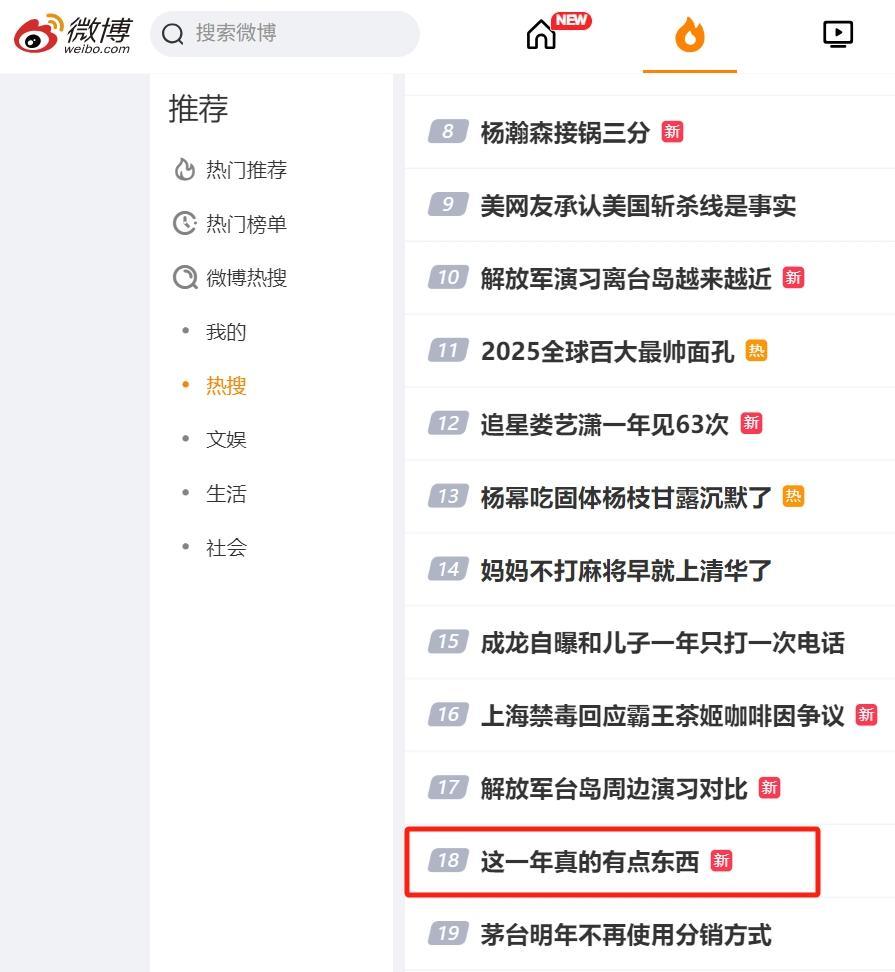Switch to 生活 hot search list
This screenshot has width=895, height=972.
[226, 494]
